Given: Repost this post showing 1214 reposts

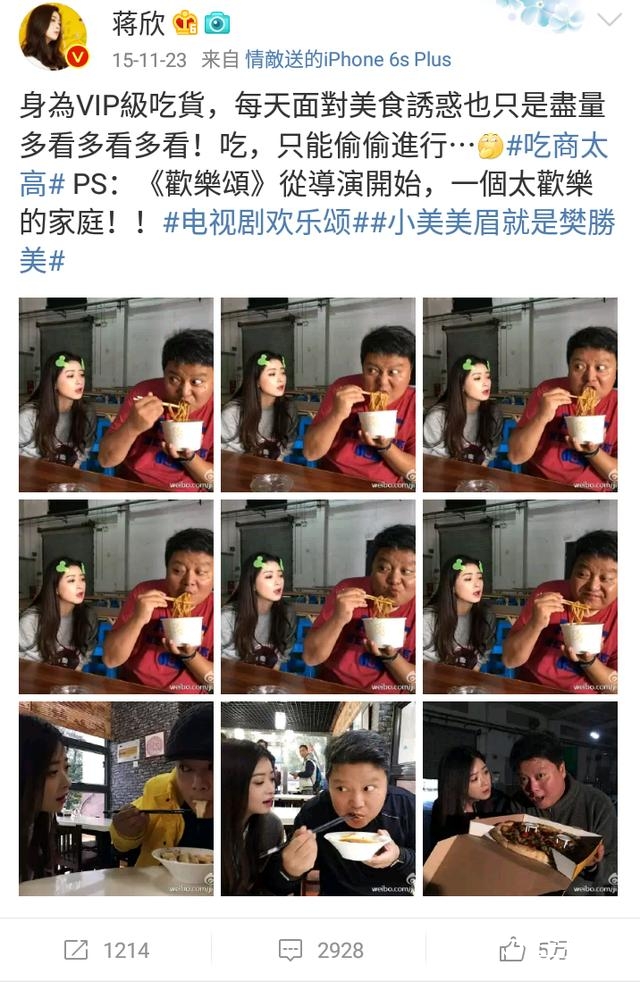Looking at the screenshot, I should (107, 949).
